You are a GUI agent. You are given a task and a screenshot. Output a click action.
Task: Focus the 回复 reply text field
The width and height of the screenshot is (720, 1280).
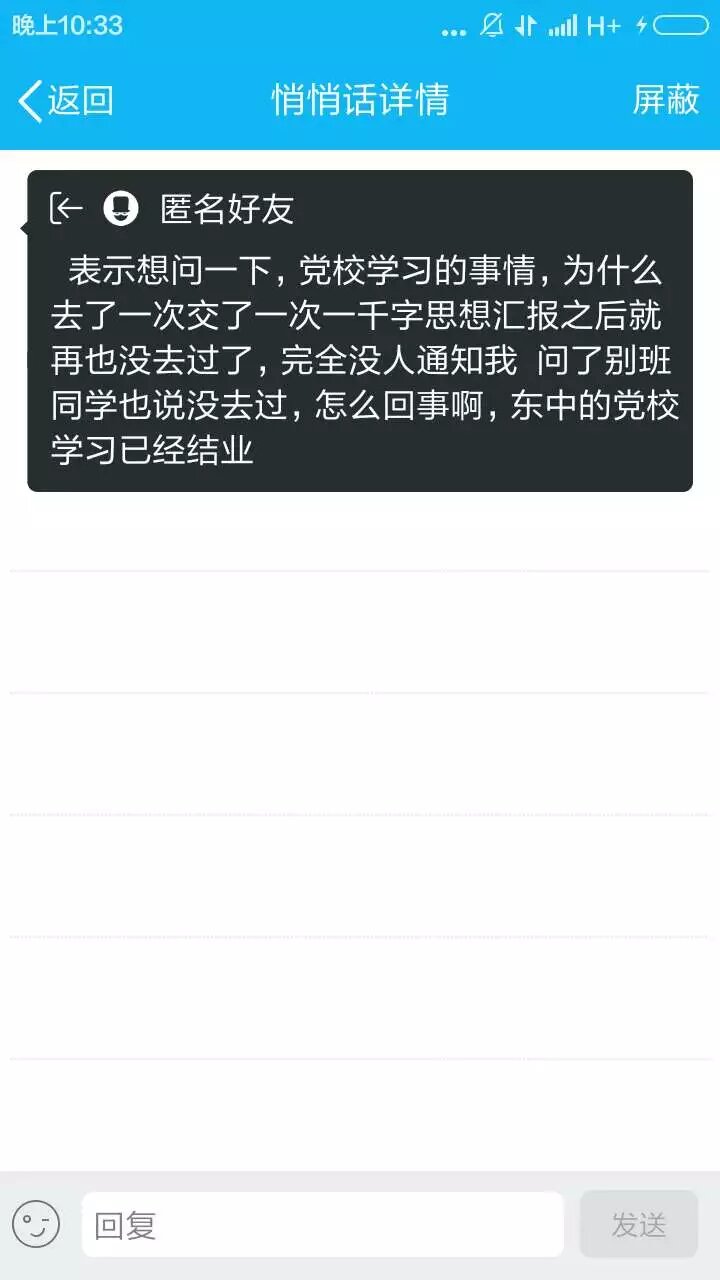[322, 1224]
